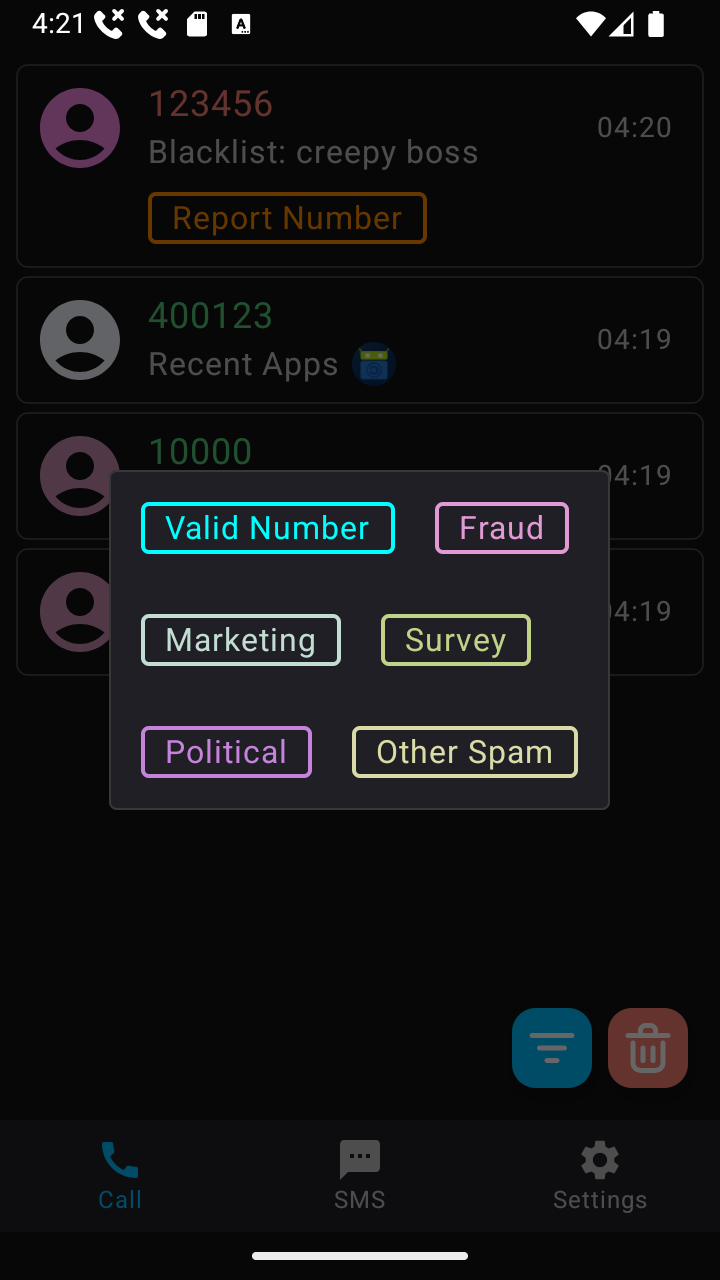Report the number as Fraud

click(x=501, y=528)
